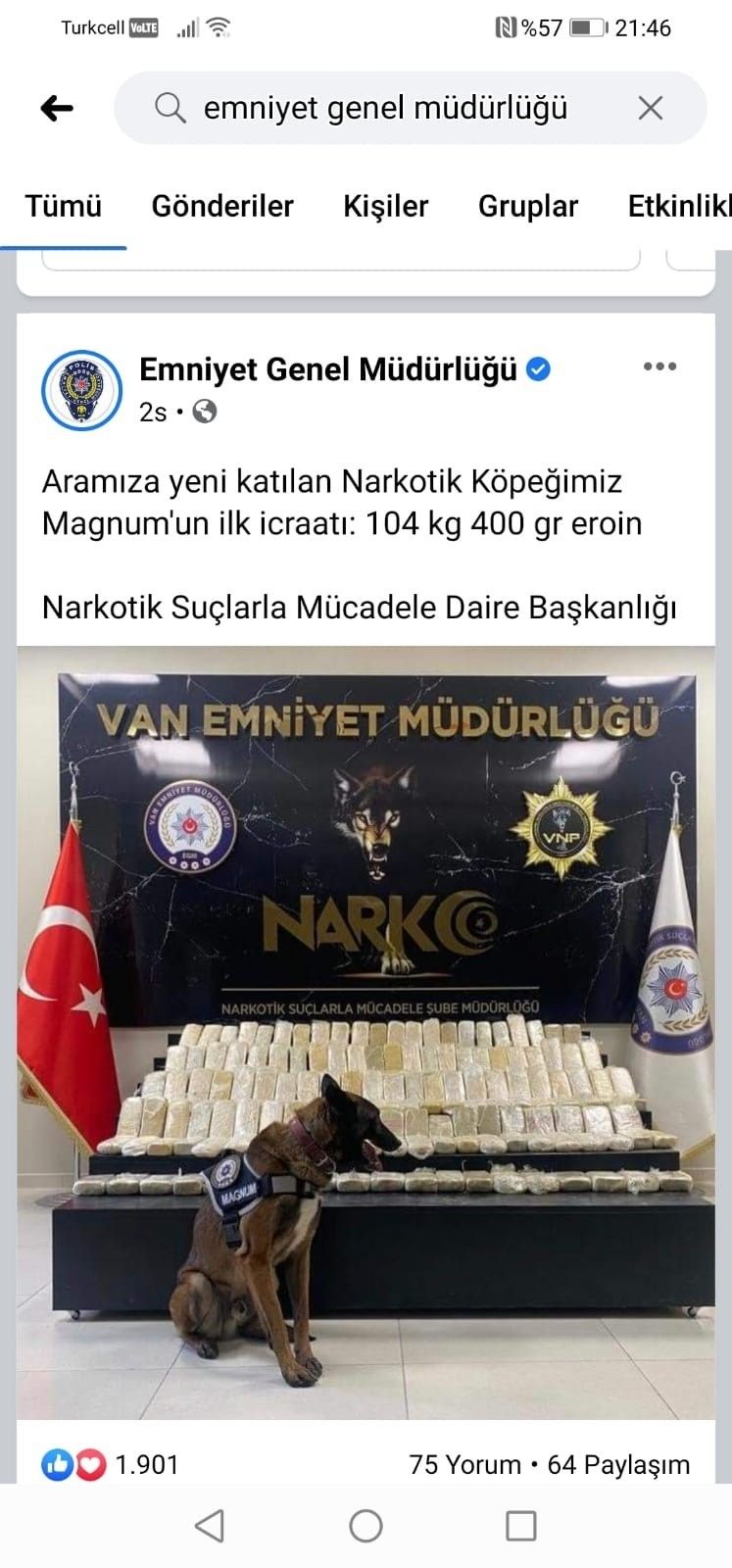Open the recent apps overview
Viewport: 732px width, 1568px height.
click(520, 1526)
